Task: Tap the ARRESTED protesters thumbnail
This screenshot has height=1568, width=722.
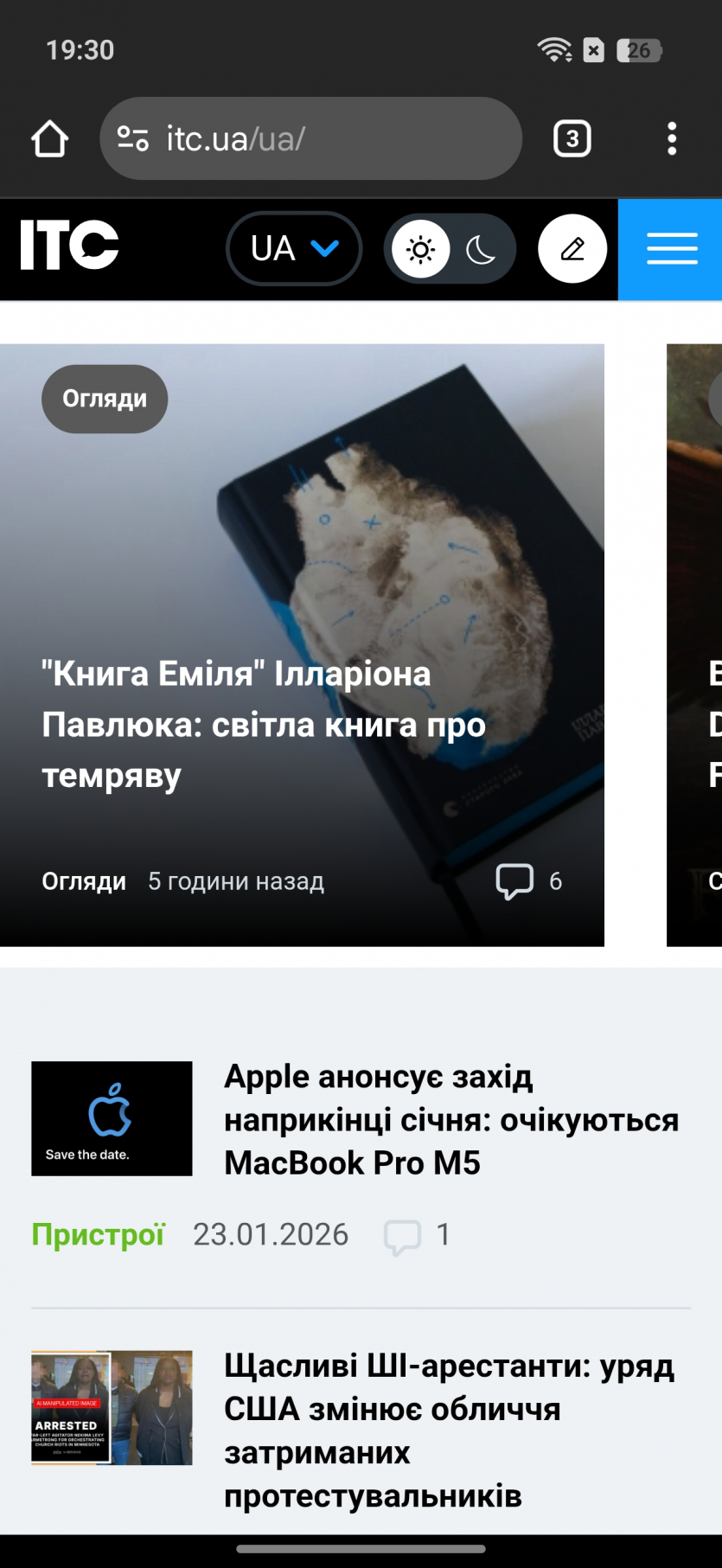Action: point(112,1407)
